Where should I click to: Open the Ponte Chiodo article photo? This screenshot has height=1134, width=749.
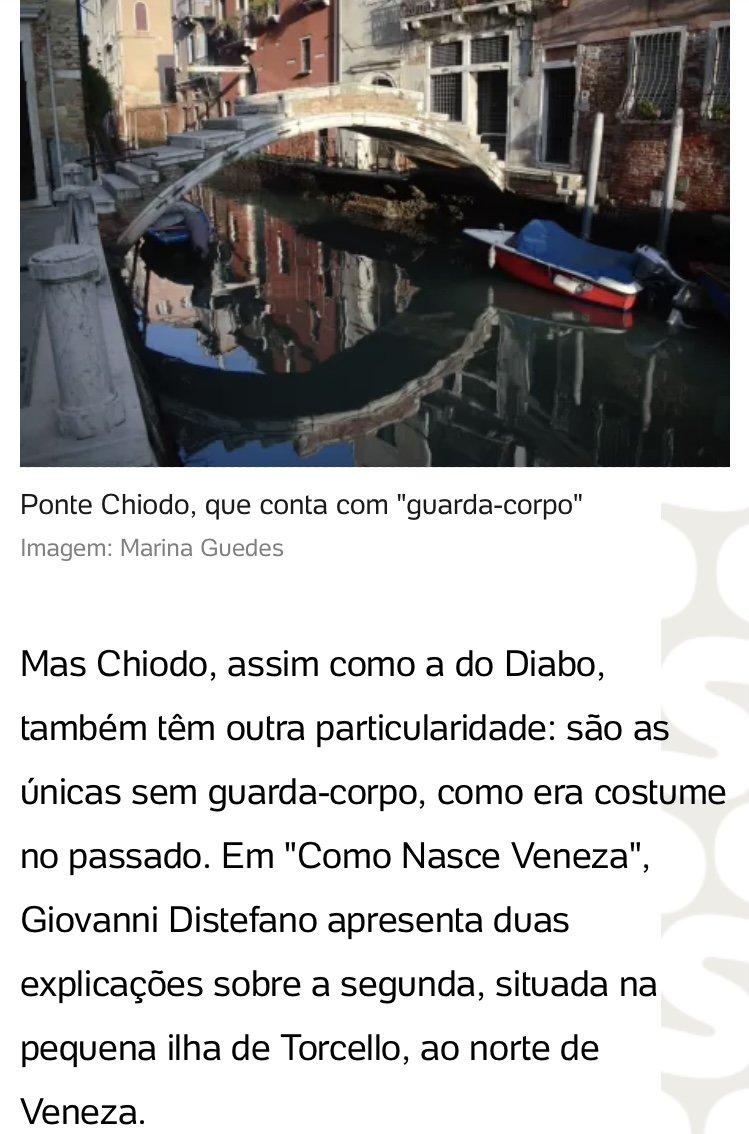(374, 232)
